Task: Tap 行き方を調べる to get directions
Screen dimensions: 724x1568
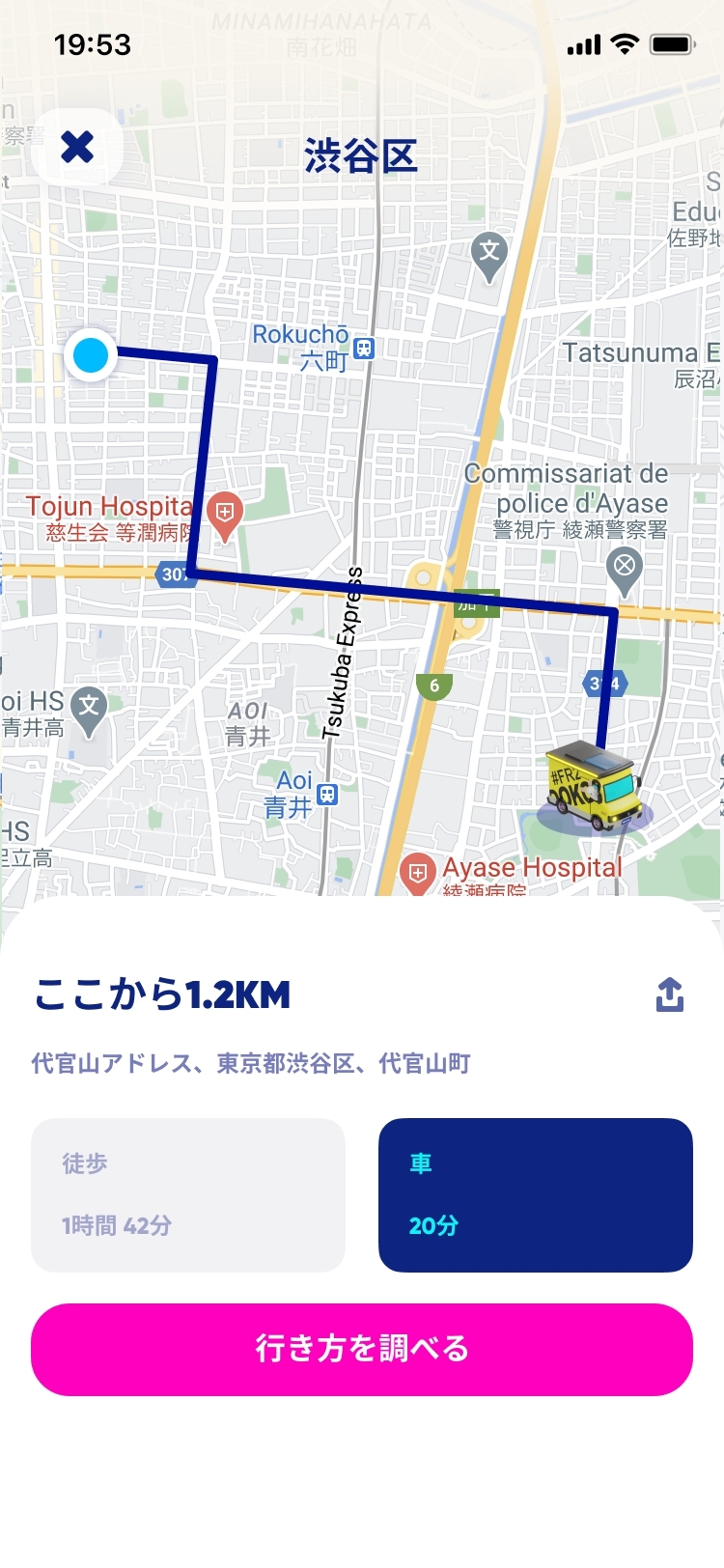Action: click(362, 1349)
